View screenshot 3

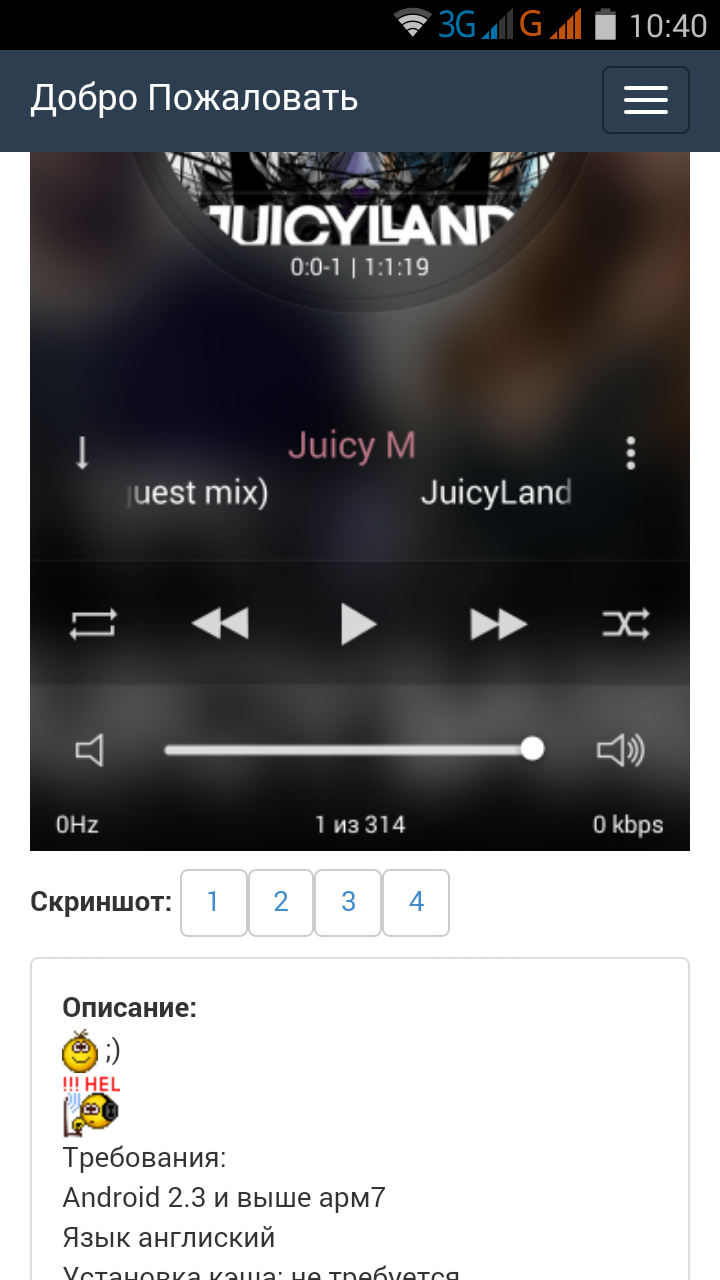coord(348,903)
